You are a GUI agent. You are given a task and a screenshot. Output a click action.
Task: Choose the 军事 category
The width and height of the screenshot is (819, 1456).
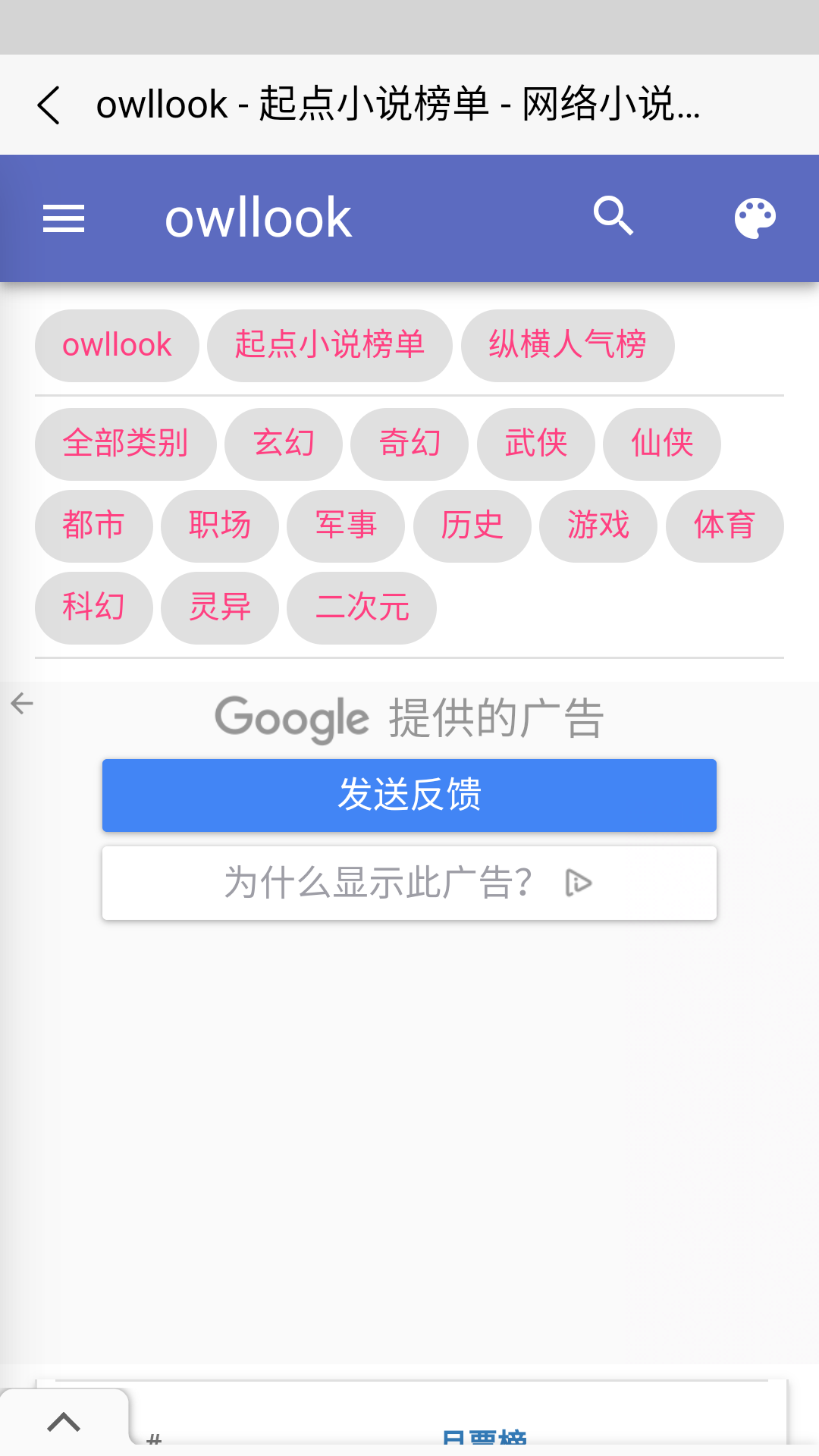[346, 526]
